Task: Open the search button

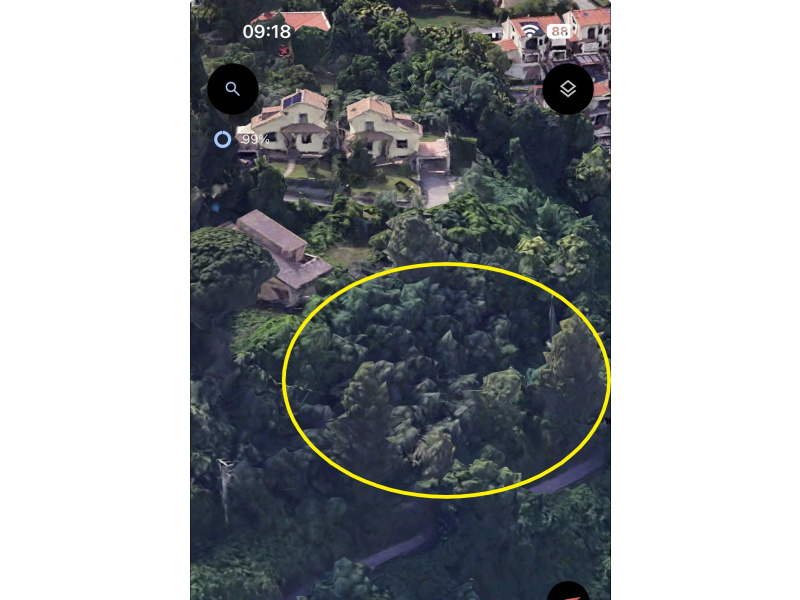Action: 233,89
